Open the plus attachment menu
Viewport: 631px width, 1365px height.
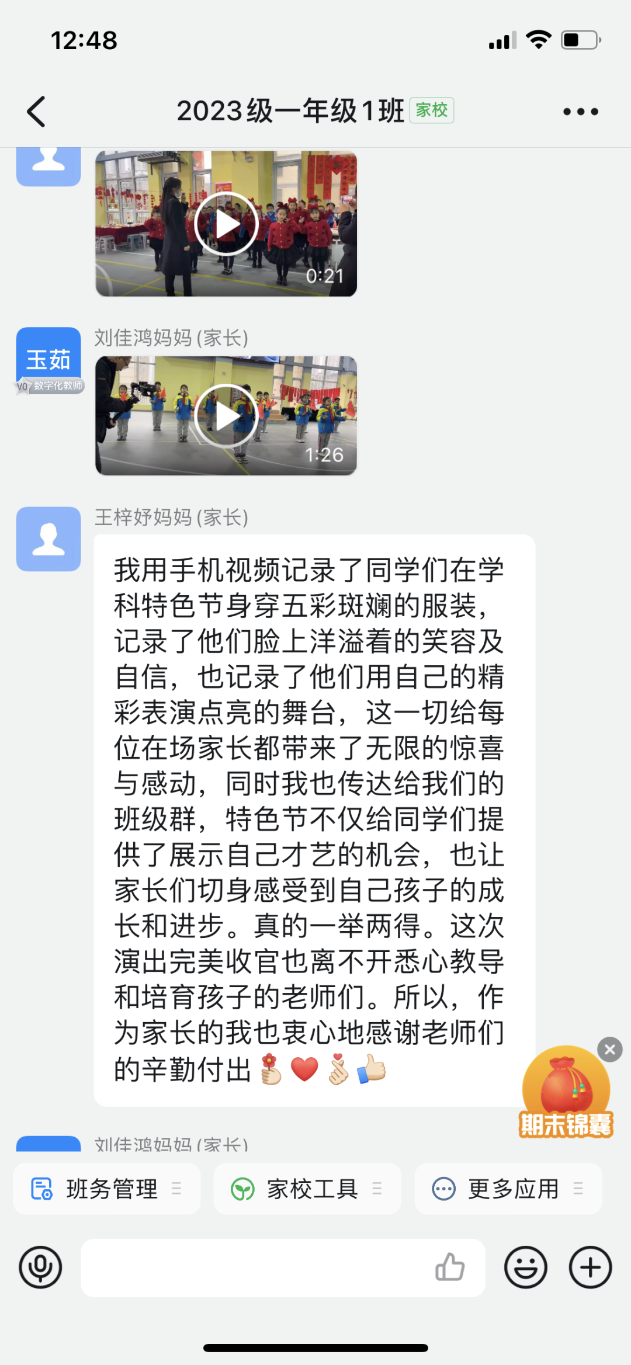point(590,1268)
